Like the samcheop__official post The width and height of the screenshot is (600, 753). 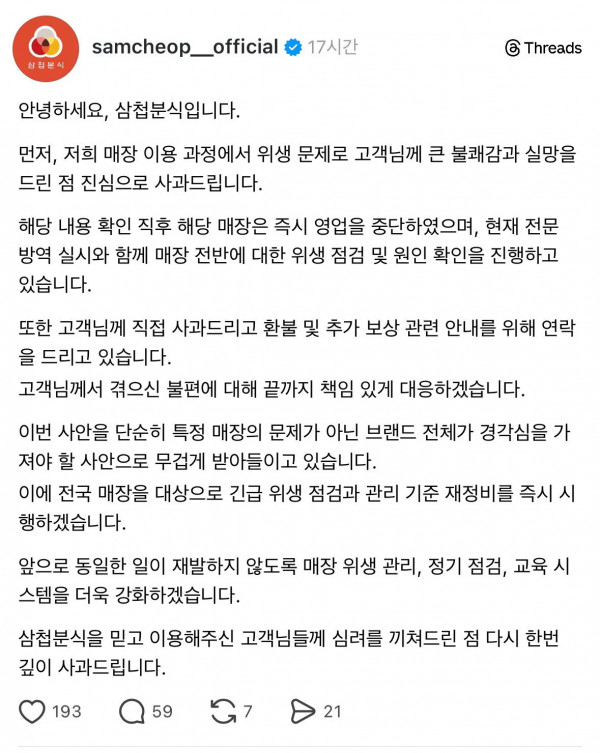tap(33, 712)
